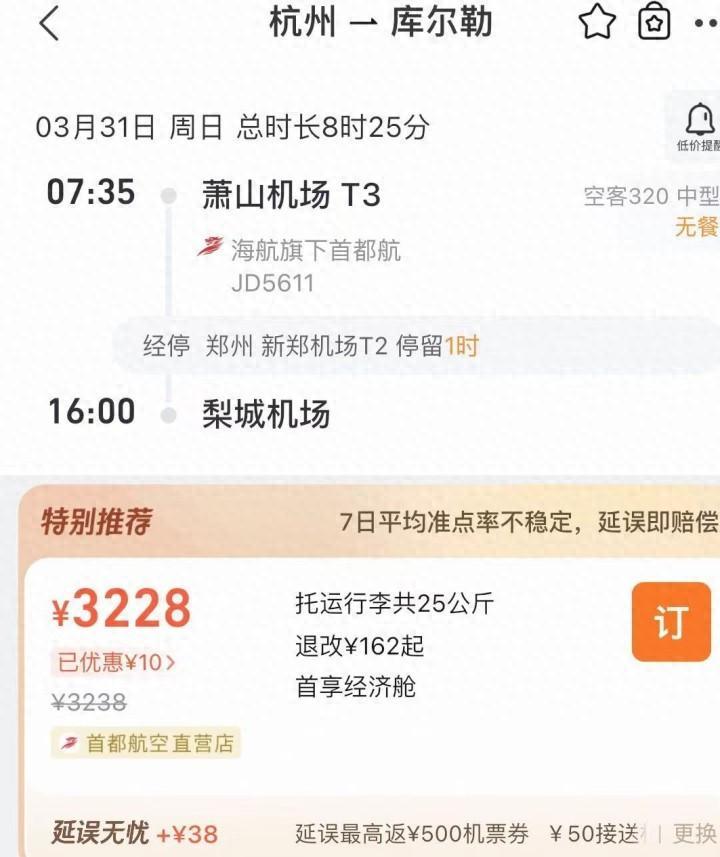Change the 延误无忧 add-on via 更换
Image resolution: width=720 pixels, height=857 pixels.
coord(696,833)
